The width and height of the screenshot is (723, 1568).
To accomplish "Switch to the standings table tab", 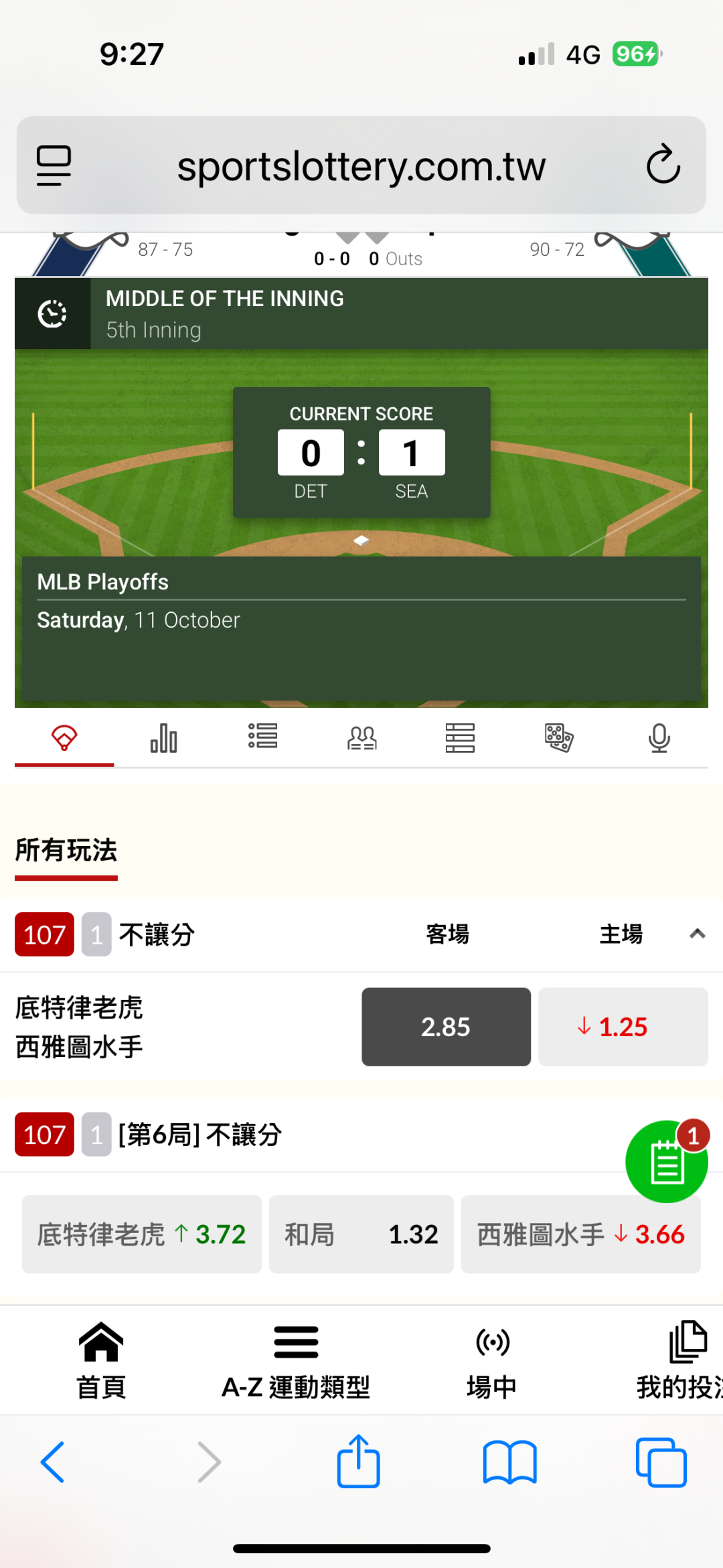I will pyautogui.click(x=460, y=738).
